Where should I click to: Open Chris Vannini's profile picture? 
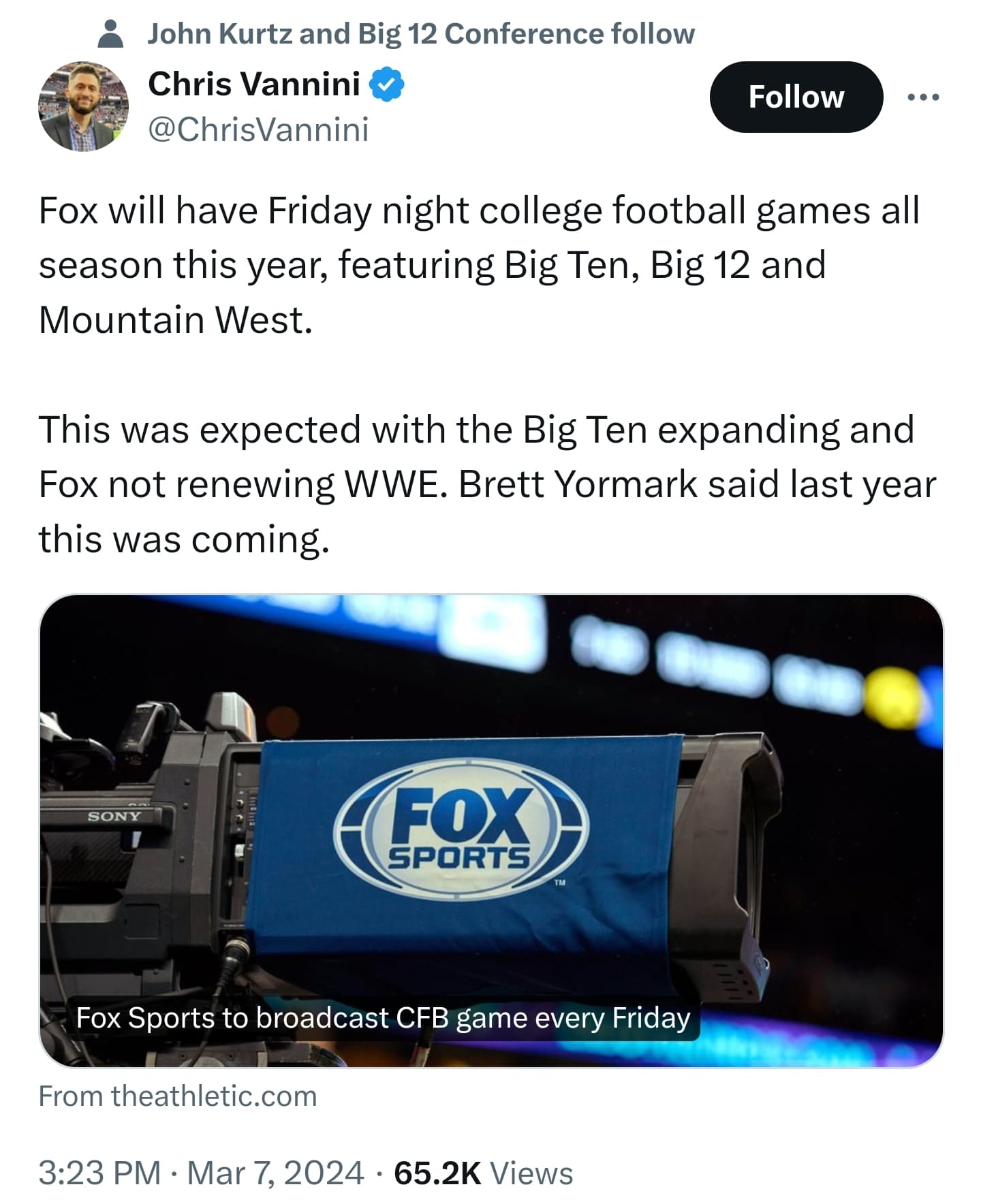pyautogui.click(x=83, y=106)
